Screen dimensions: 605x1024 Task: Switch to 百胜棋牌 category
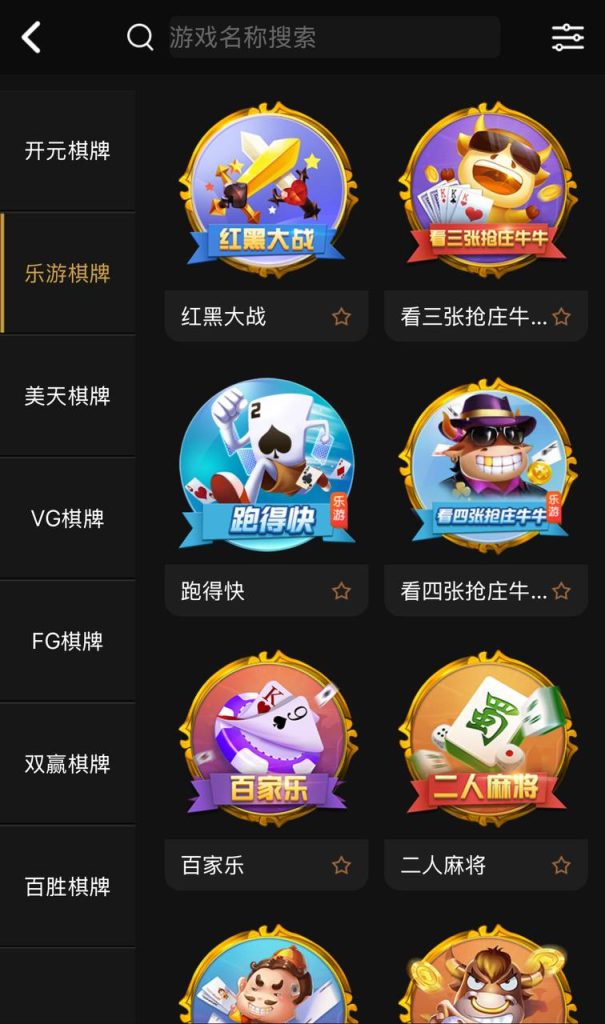point(67,886)
